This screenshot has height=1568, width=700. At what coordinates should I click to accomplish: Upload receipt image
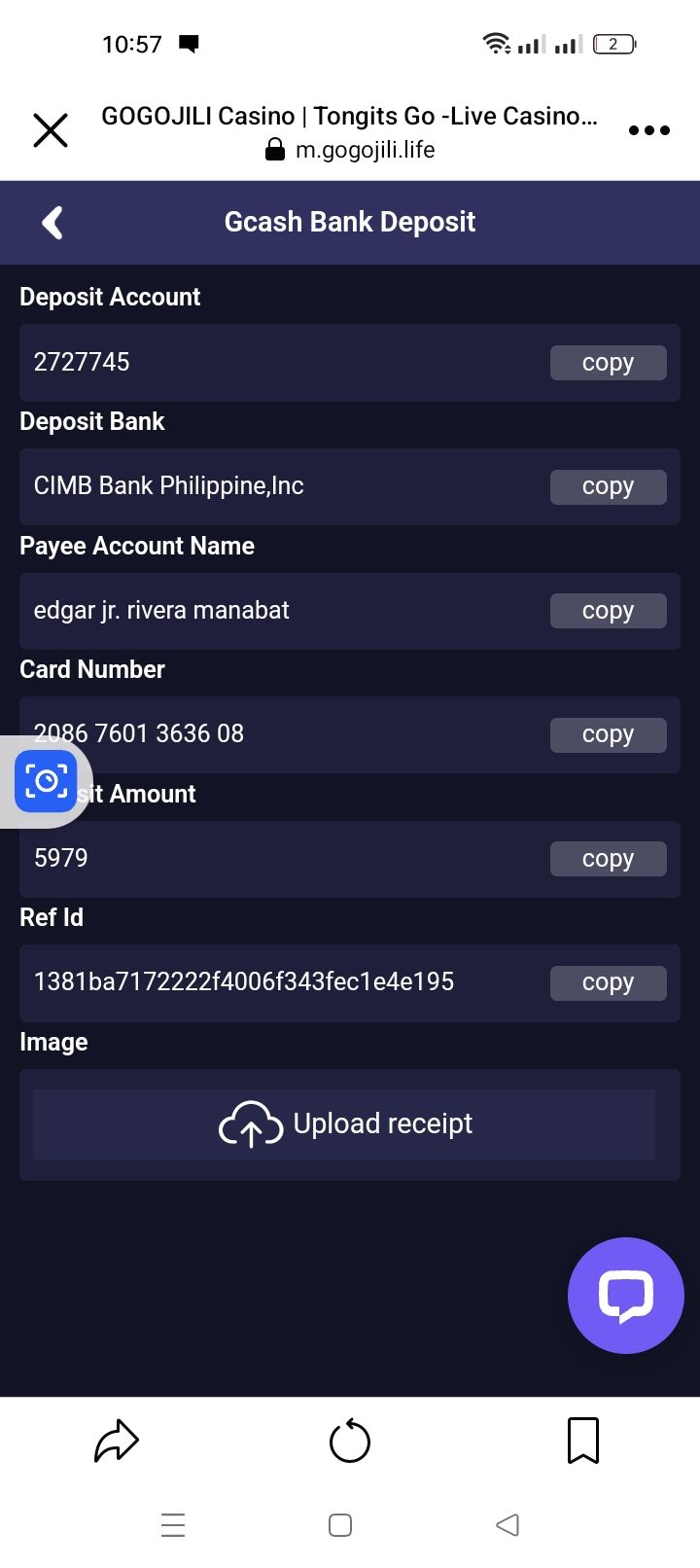(344, 1124)
